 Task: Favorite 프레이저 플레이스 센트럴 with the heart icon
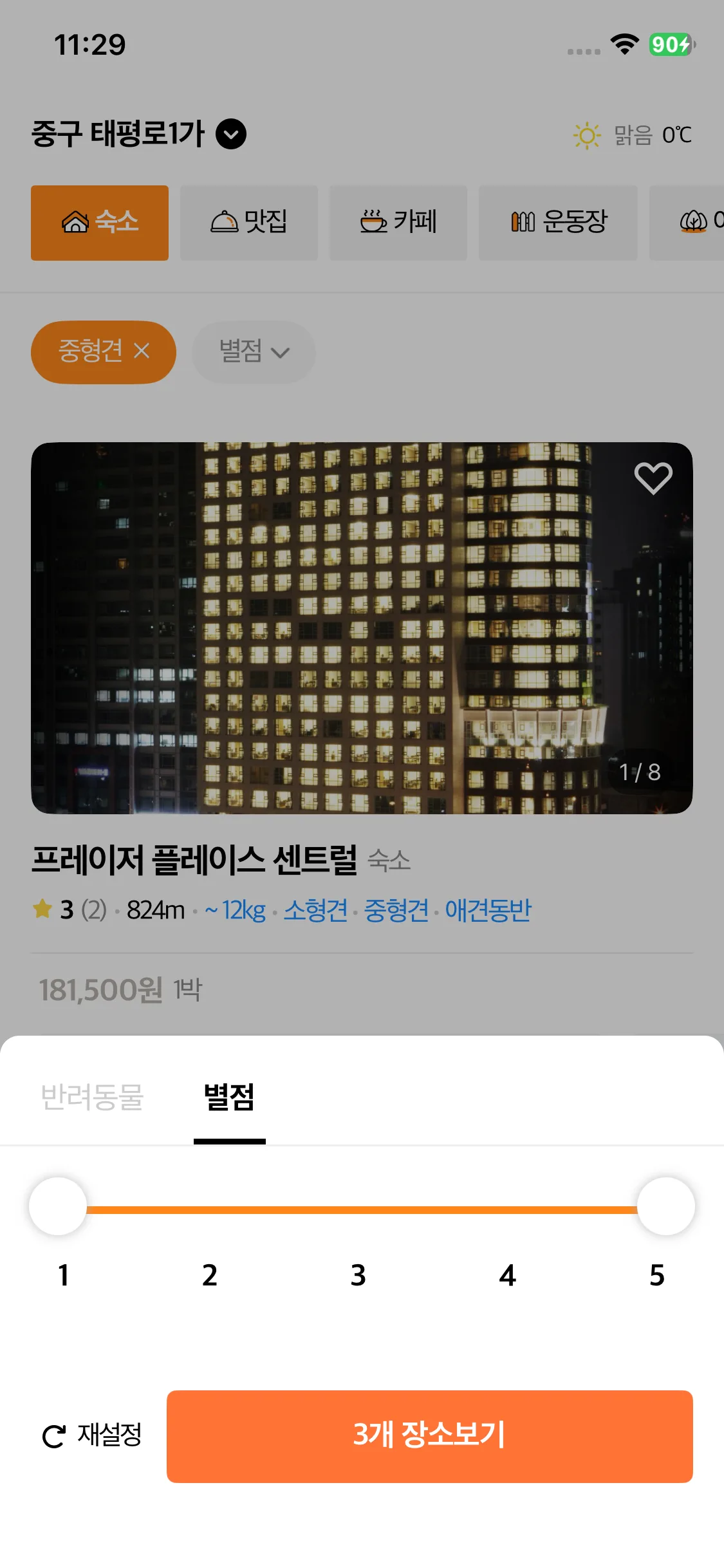pyautogui.click(x=653, y=478)
